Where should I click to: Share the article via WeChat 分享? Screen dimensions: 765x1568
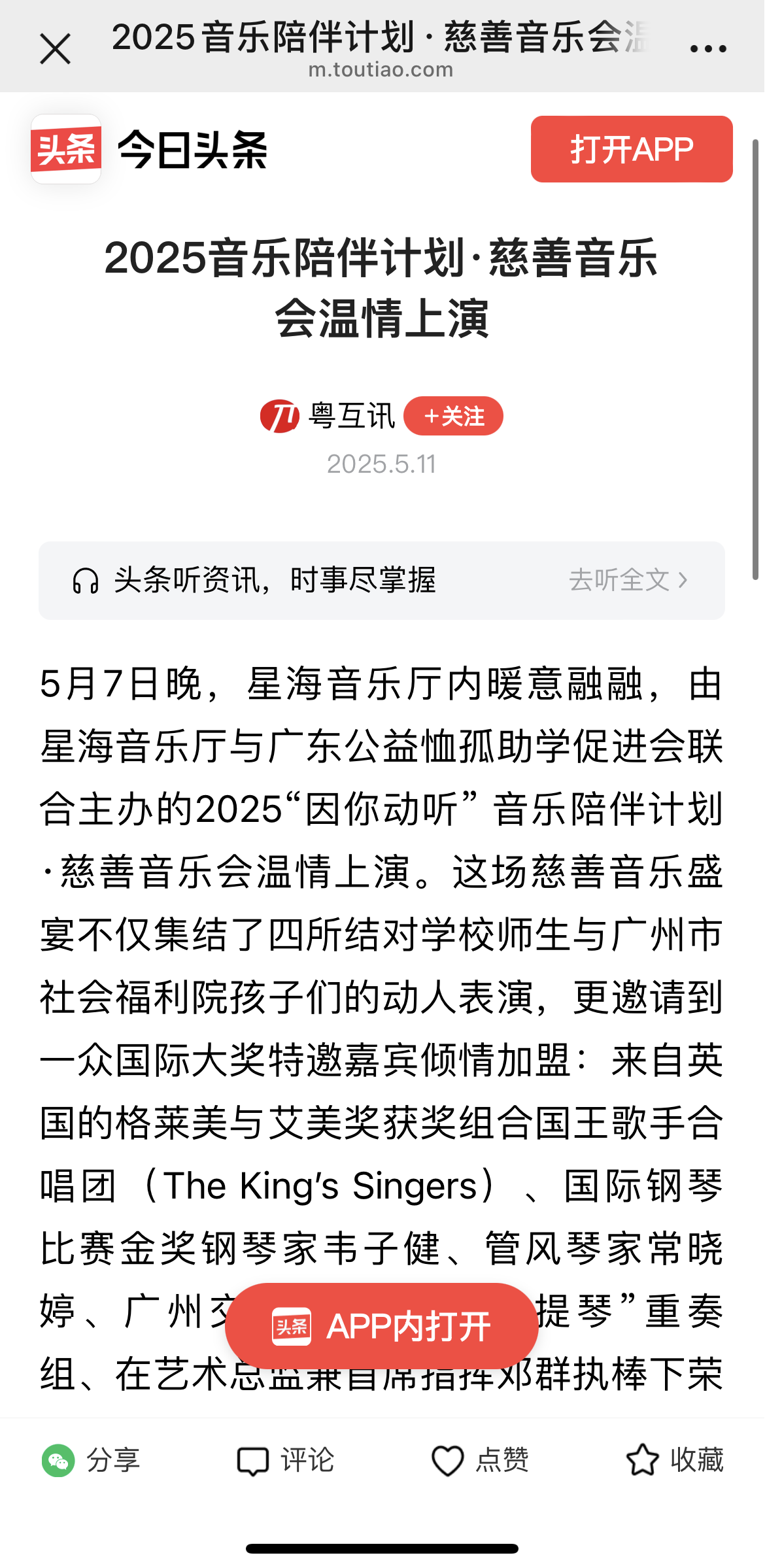coord(92,1460)
